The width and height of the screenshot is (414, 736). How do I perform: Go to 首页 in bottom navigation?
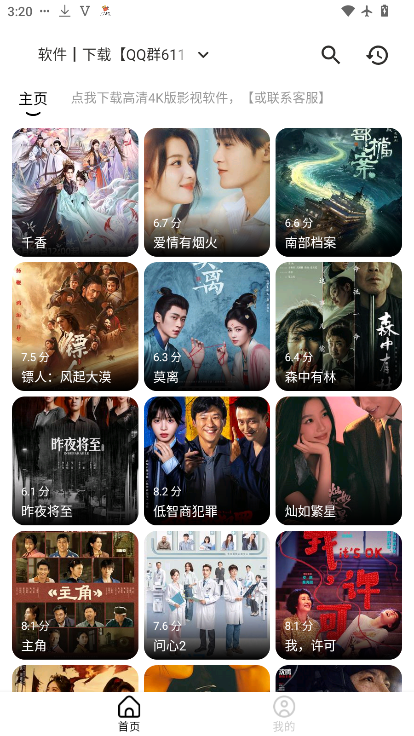pos(129,713)
